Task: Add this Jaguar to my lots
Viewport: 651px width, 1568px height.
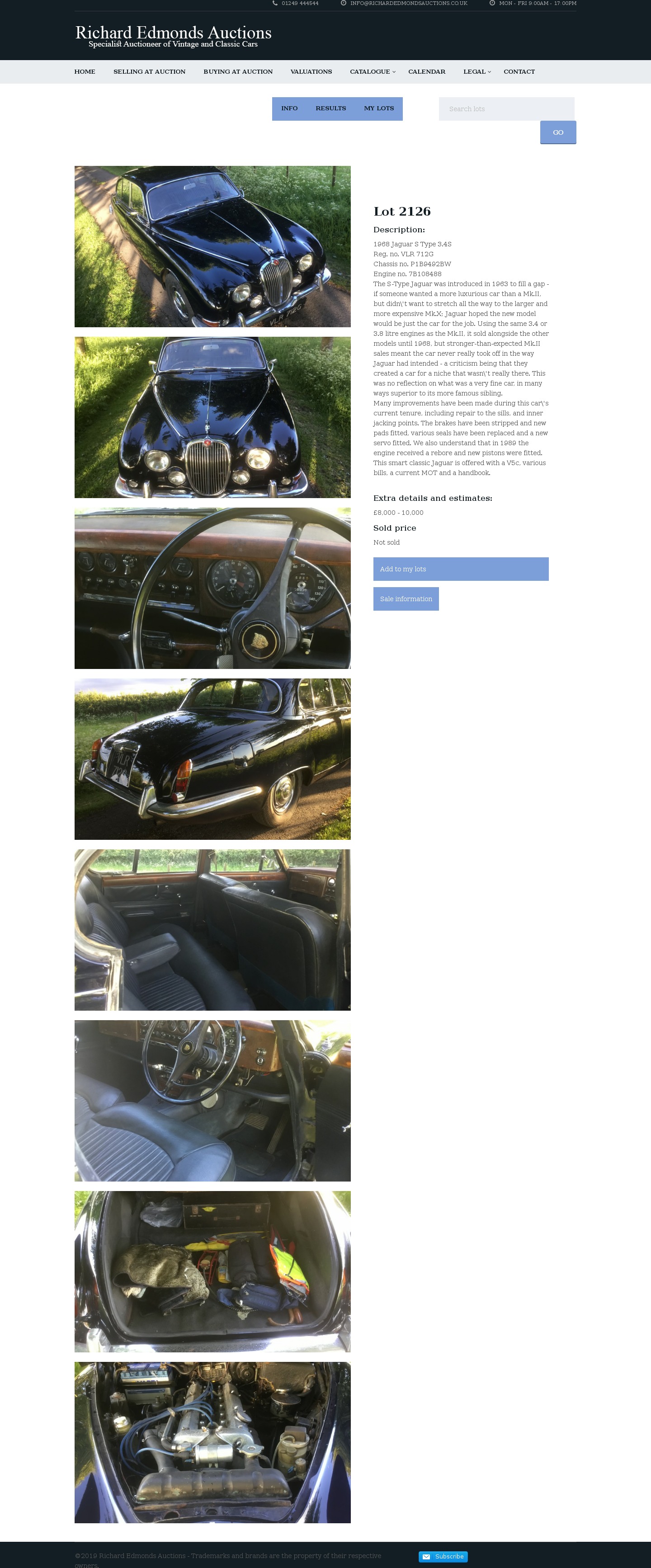Action: coord(460,569)
